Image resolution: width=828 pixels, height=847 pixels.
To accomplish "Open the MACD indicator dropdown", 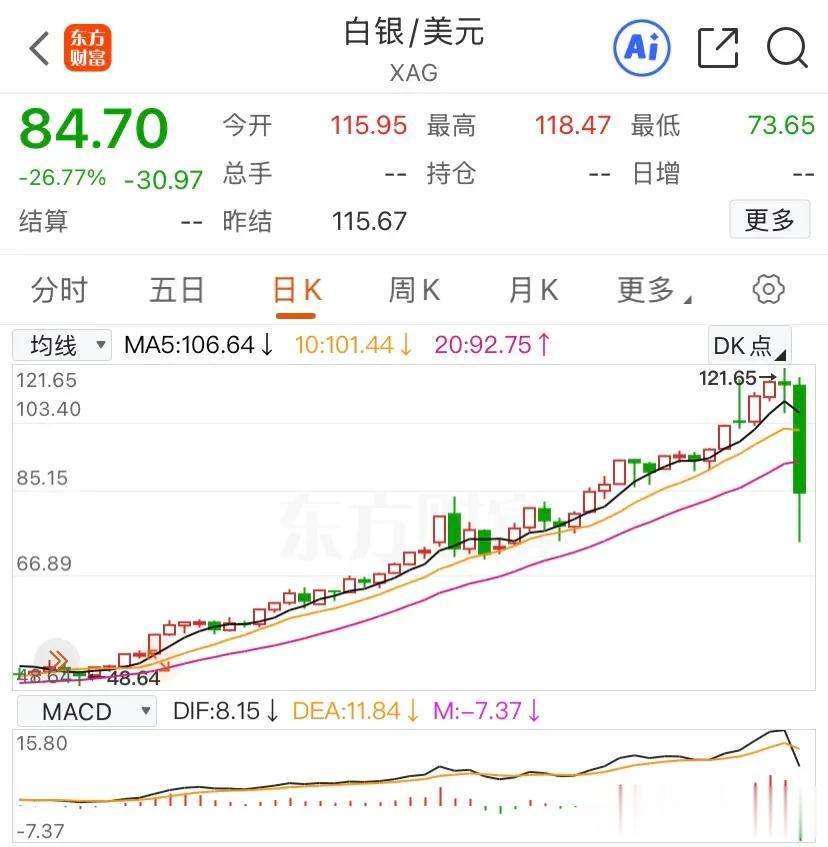I will click(x=86, y=711).
